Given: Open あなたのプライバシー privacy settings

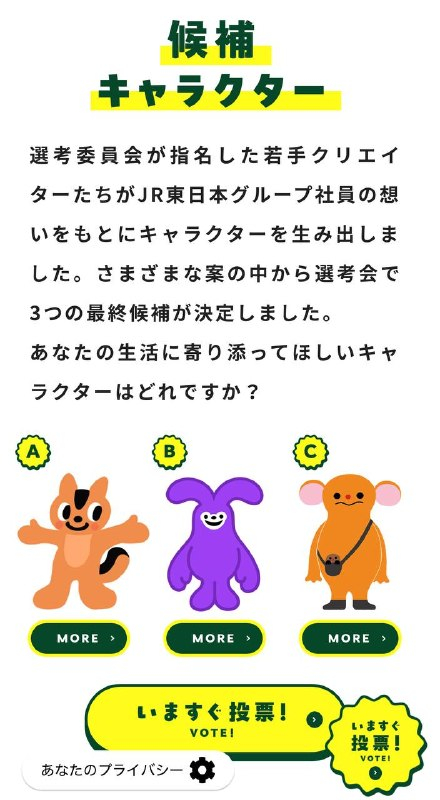Looking at the screenshot, I should (x=128, y=770).
